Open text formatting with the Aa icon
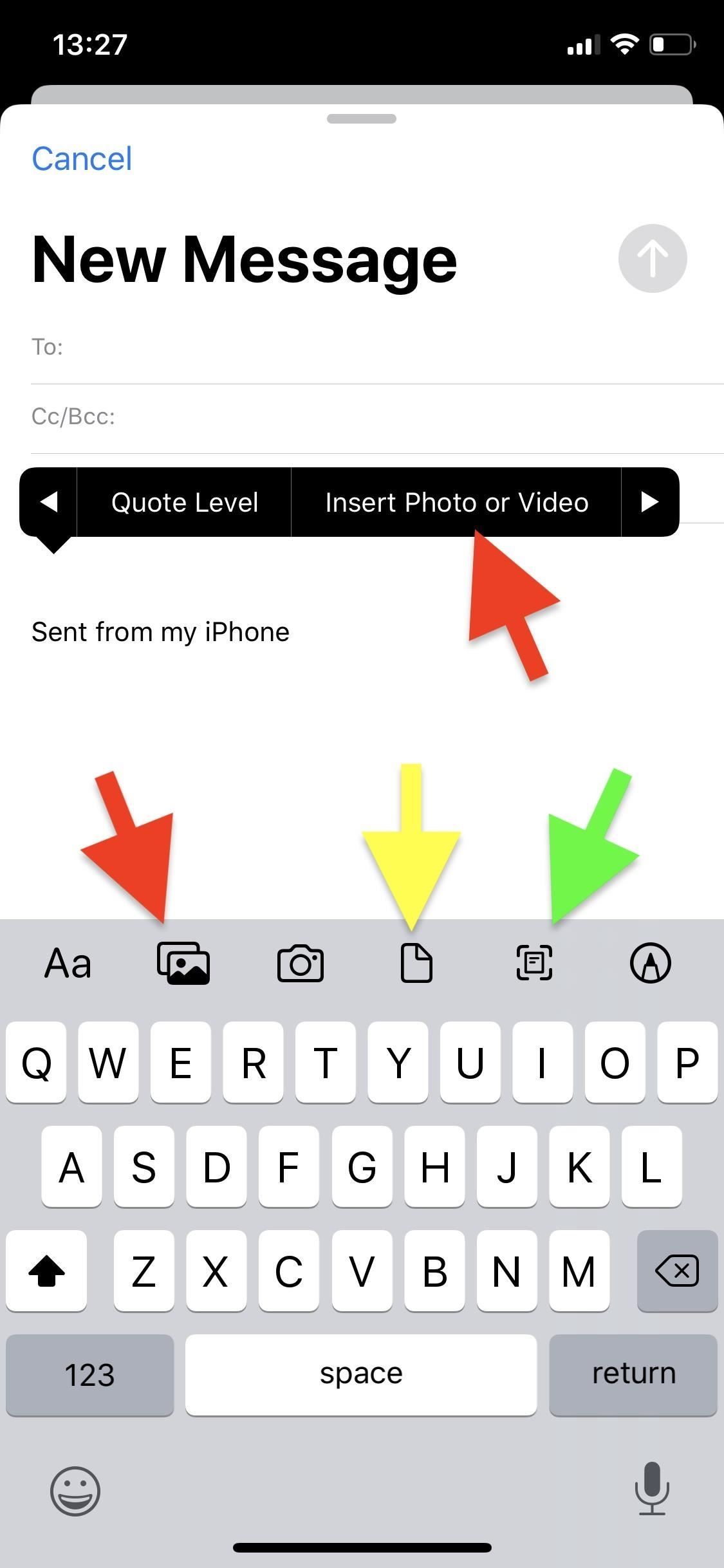The image size is (724, 1568). [67, 963]
